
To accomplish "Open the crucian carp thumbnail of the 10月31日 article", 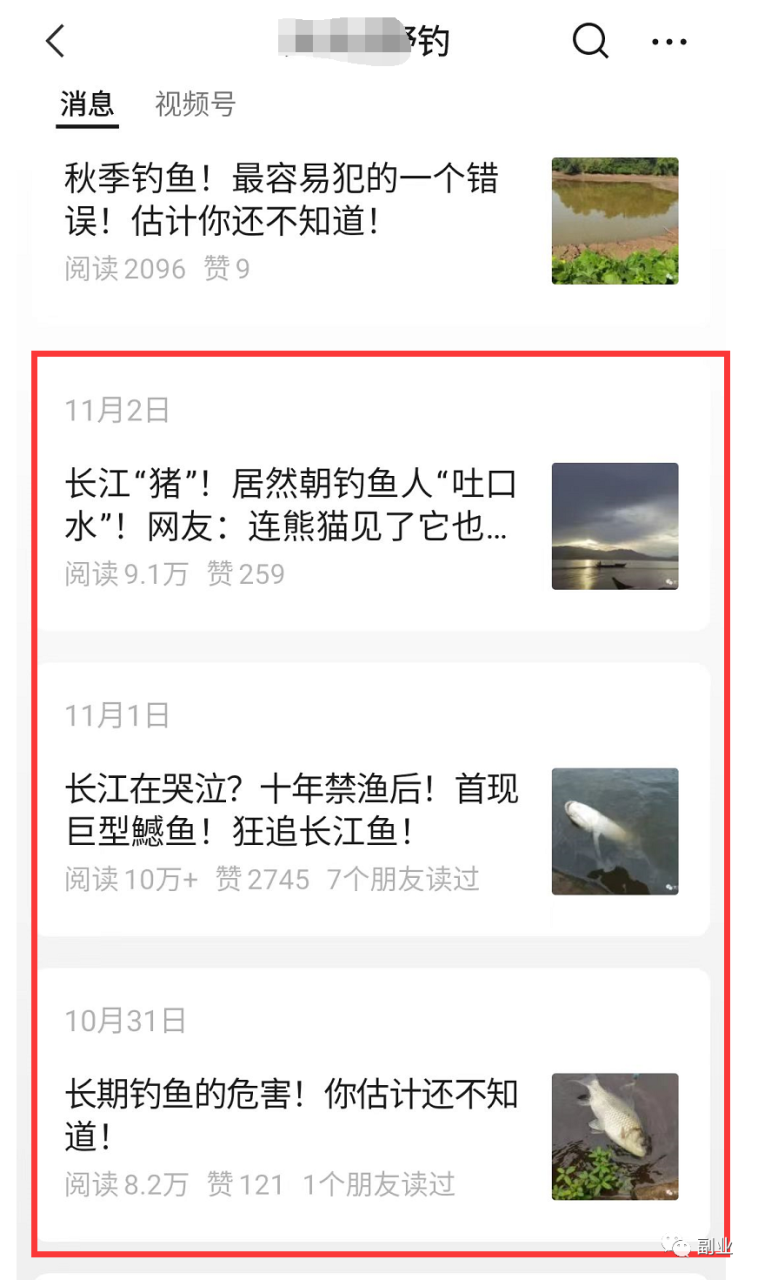I will [614, 1137].
